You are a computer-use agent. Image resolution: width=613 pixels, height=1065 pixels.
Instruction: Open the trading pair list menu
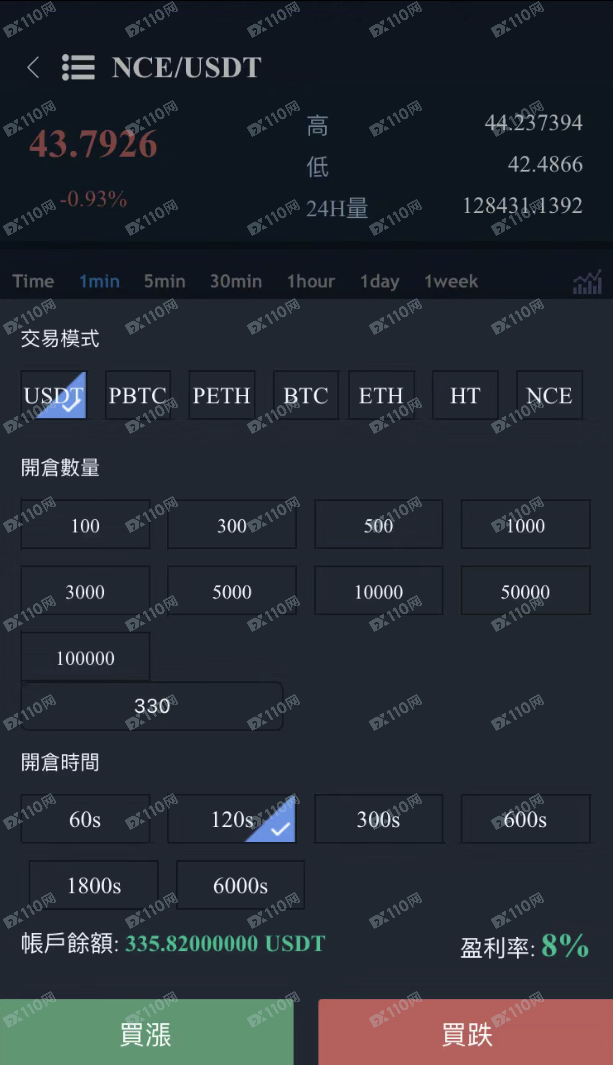pos(78,68)
